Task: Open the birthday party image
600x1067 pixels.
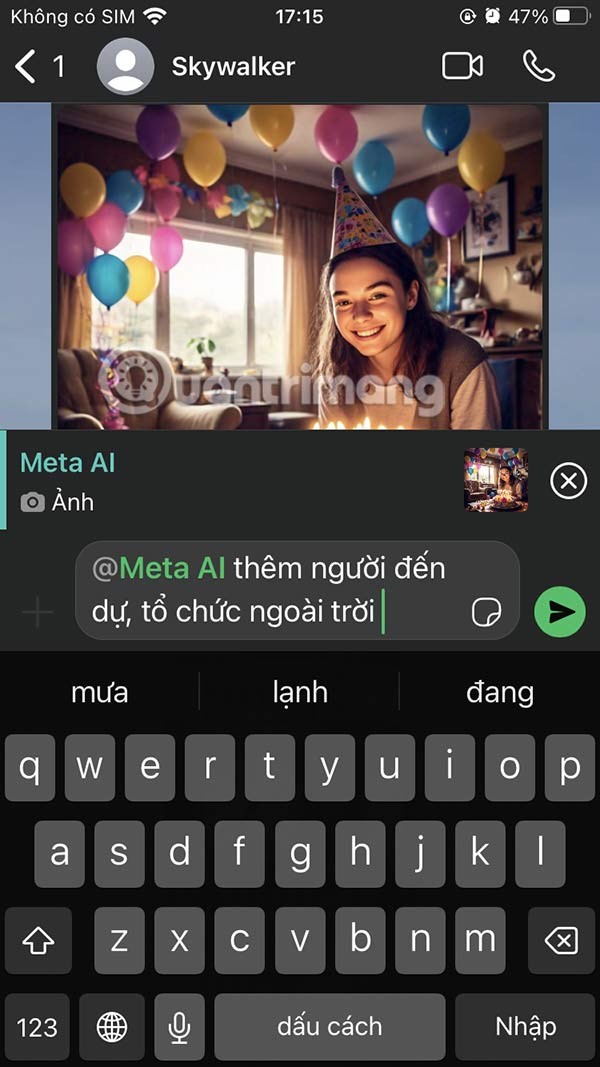Action: 300,265
